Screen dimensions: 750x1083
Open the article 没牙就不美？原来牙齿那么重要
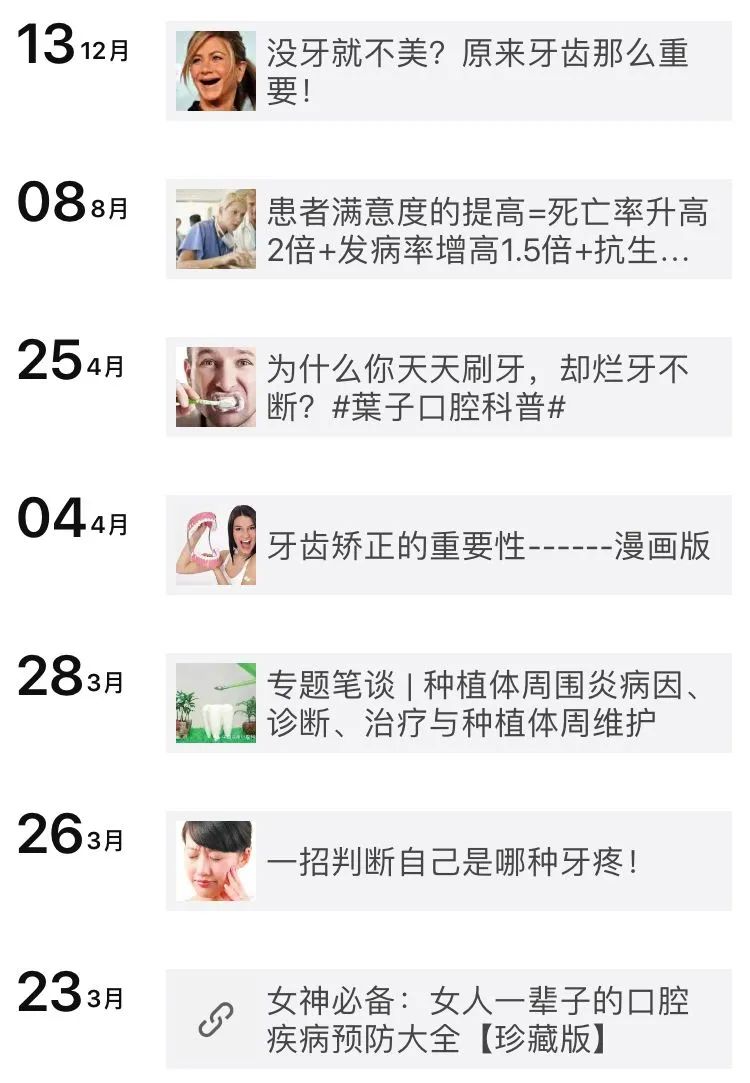477,72
